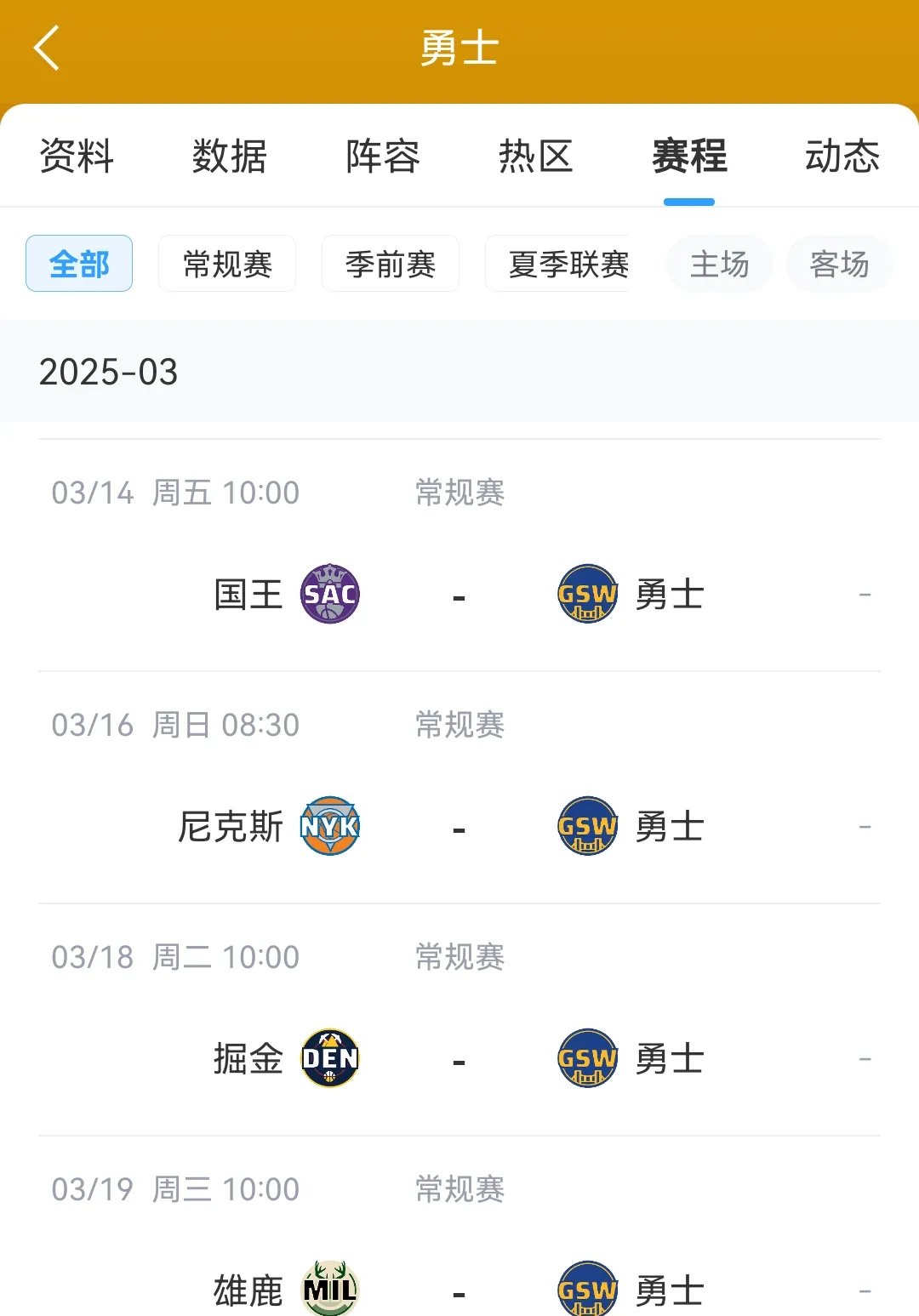Select the Knicks NYK team logo
The width and height of the screenshot is (919, 1316).
coord(328,824)
